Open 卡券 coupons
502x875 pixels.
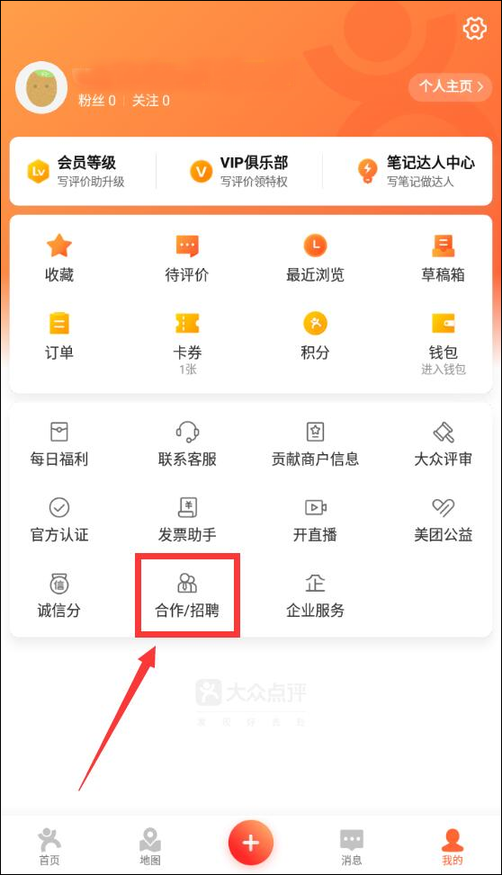[x=187, y=343]
